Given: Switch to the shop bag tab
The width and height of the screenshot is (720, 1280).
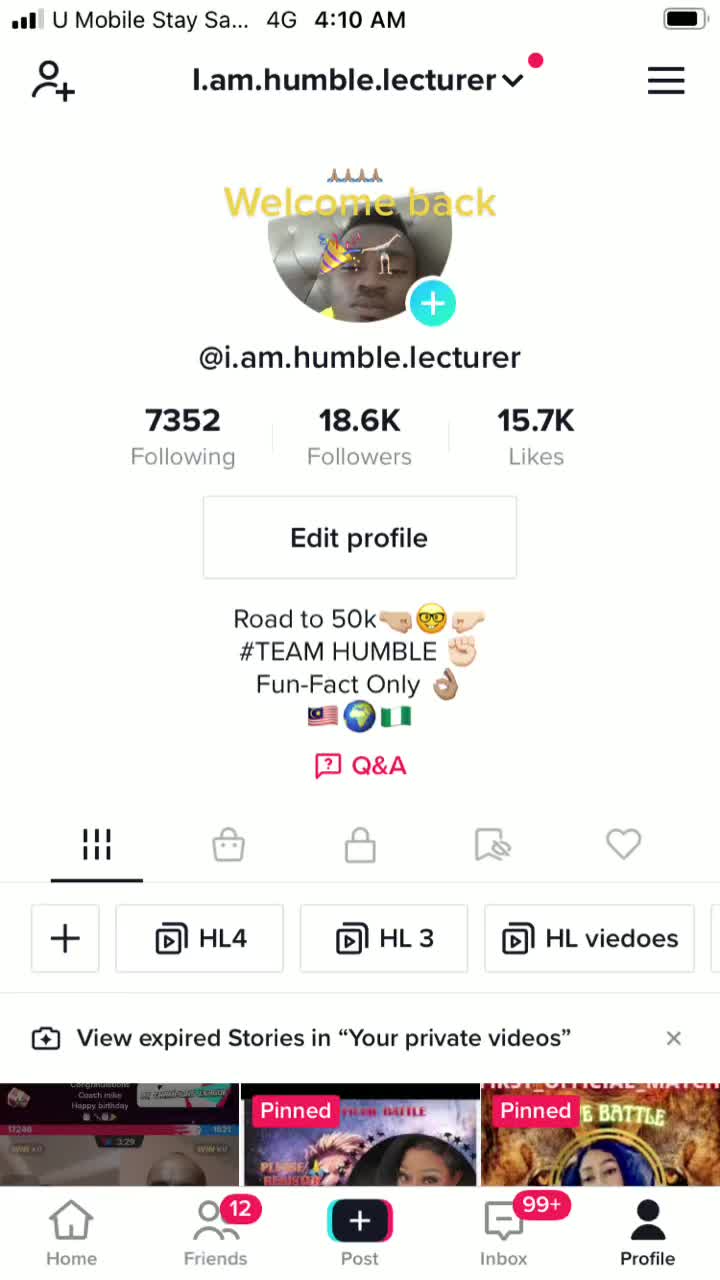Looking at the screenshot, I should pos(229,846).
